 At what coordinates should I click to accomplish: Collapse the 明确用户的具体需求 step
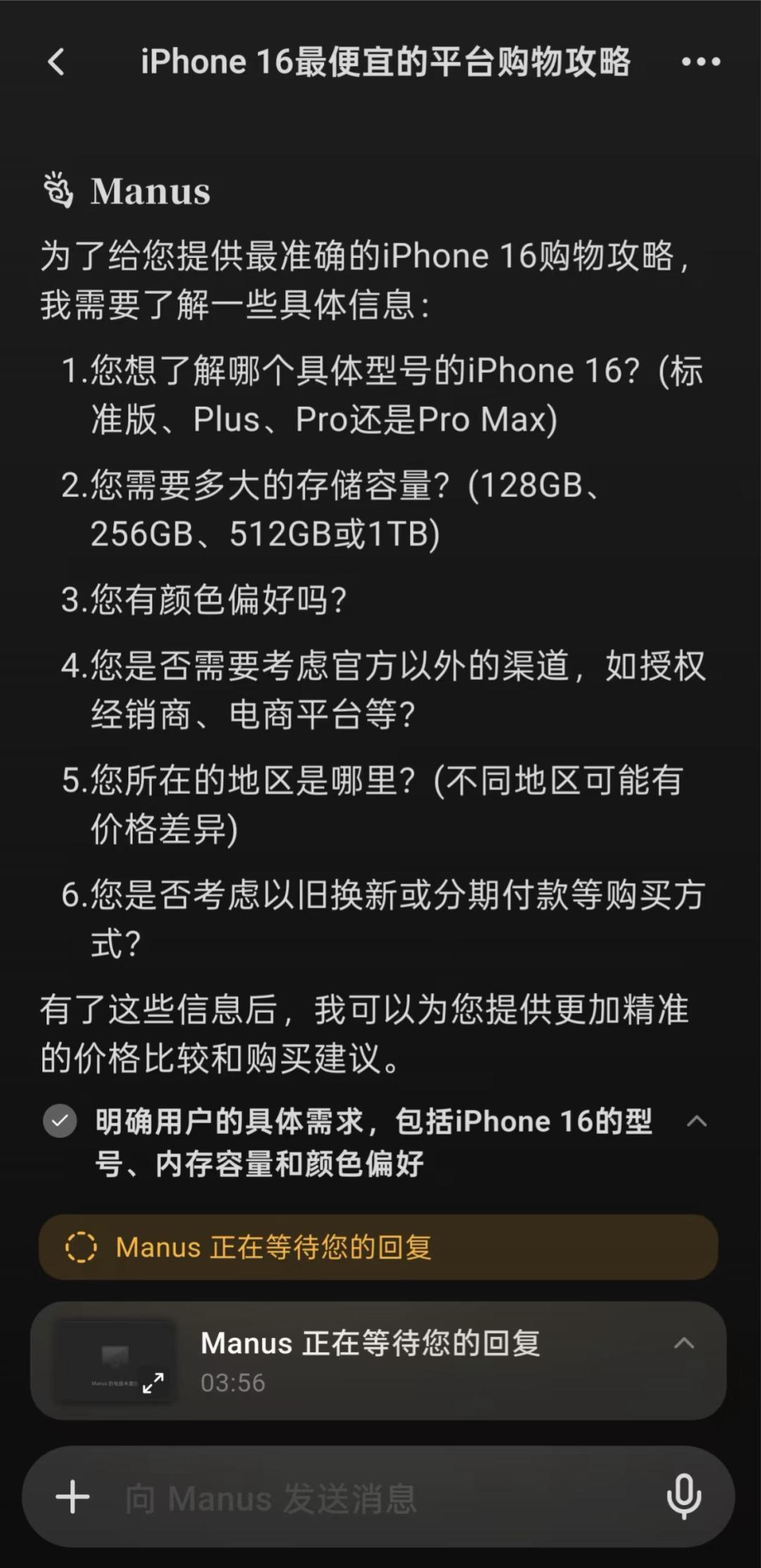[696, 1122]
